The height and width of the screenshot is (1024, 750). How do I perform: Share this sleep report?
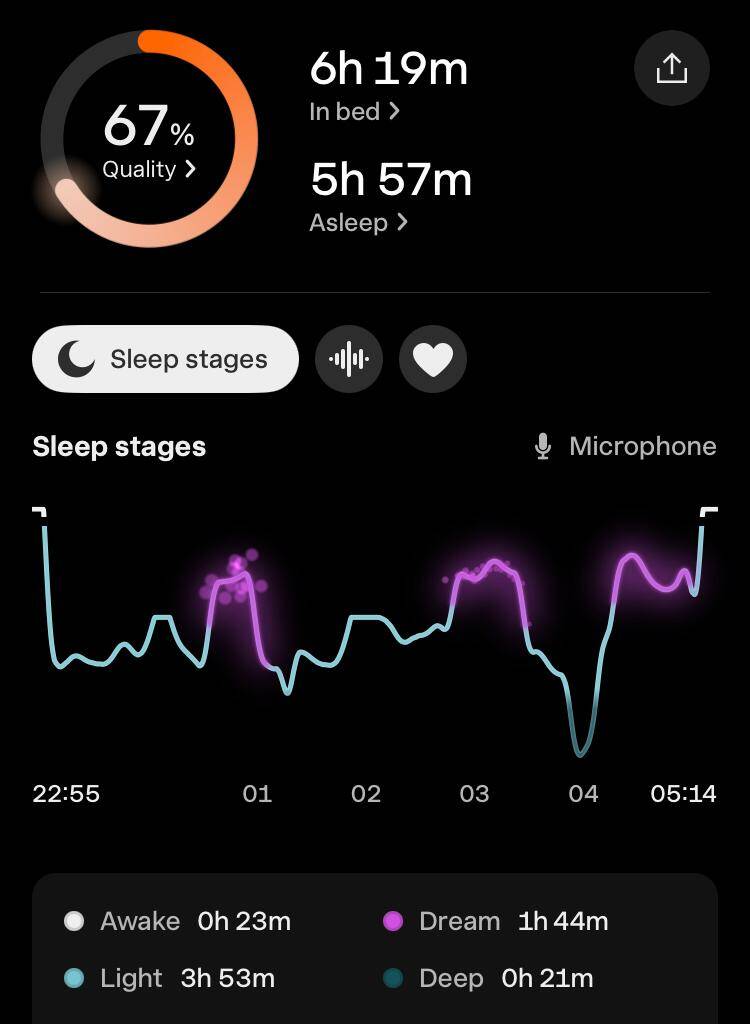point(672,68)
